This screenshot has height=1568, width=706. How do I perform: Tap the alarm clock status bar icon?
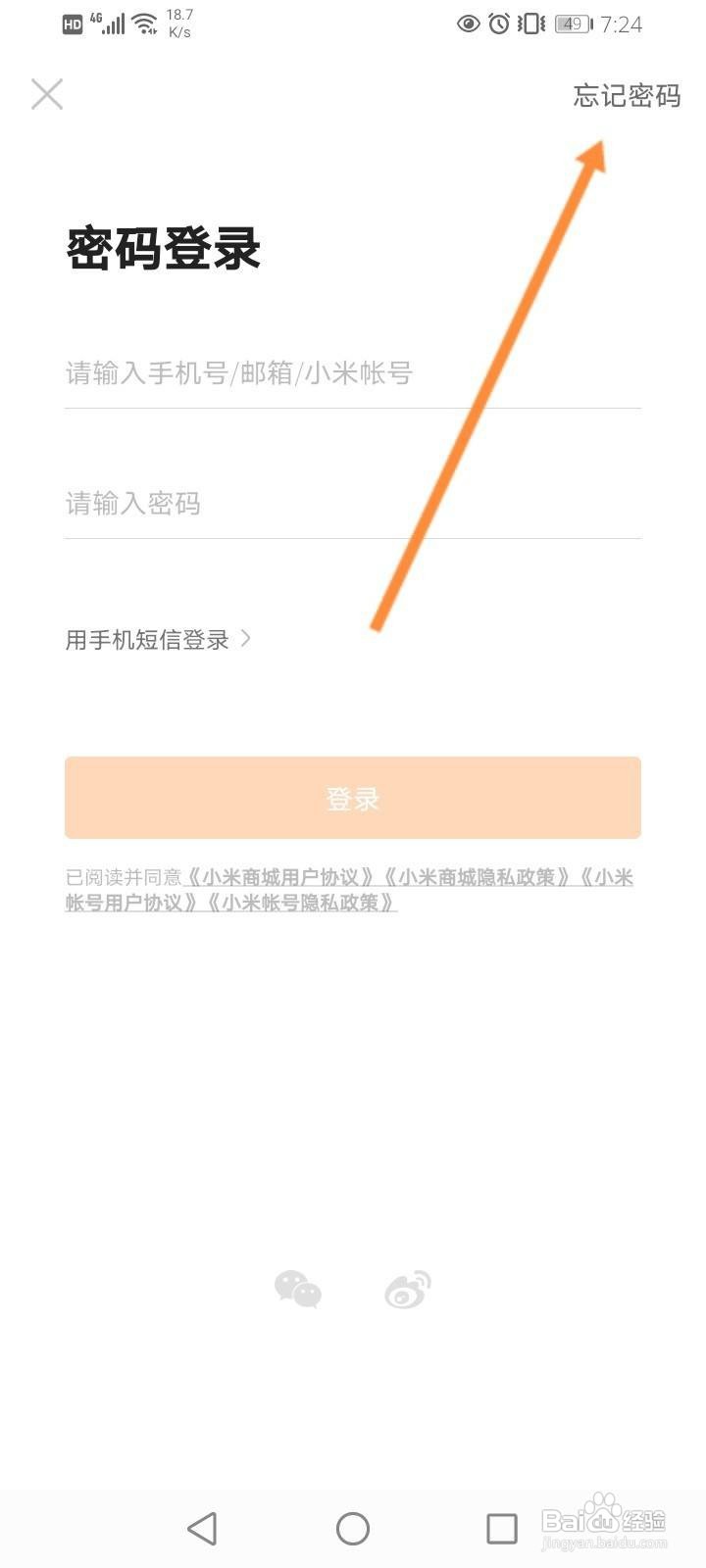(500, 24)
